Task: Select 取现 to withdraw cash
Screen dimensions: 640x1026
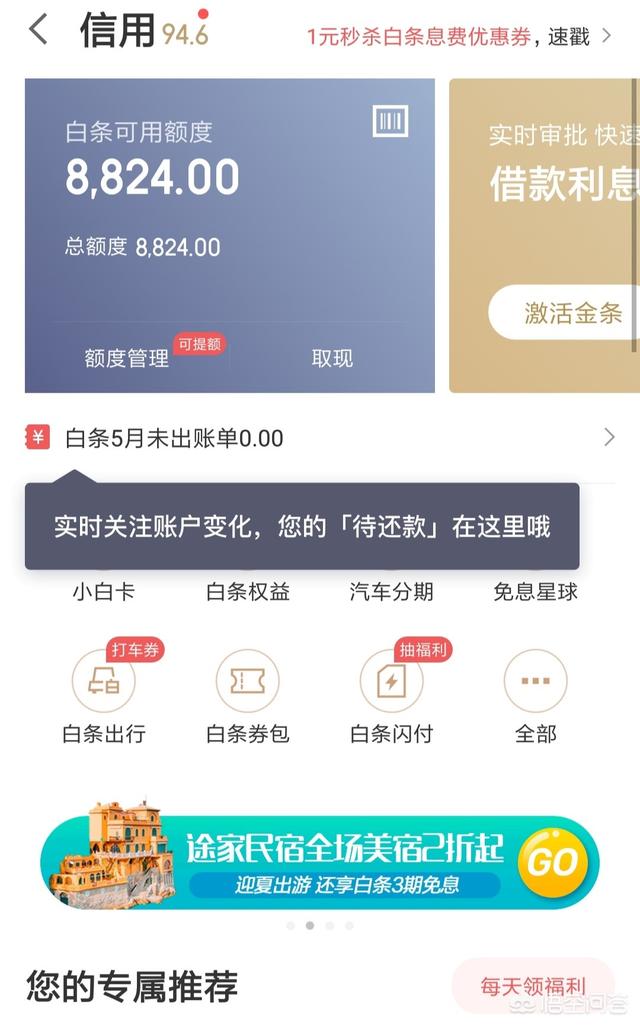Action: (332, 358)
